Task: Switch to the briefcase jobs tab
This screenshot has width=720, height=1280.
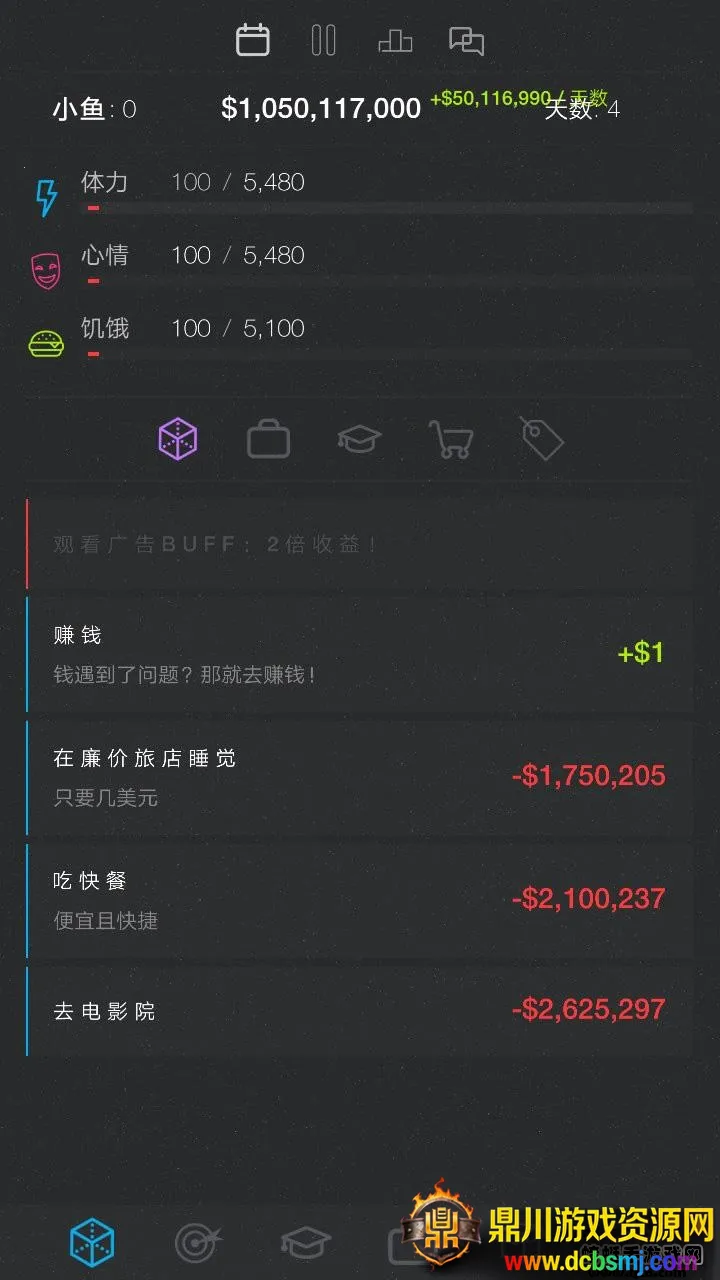Action: (268, 439)
